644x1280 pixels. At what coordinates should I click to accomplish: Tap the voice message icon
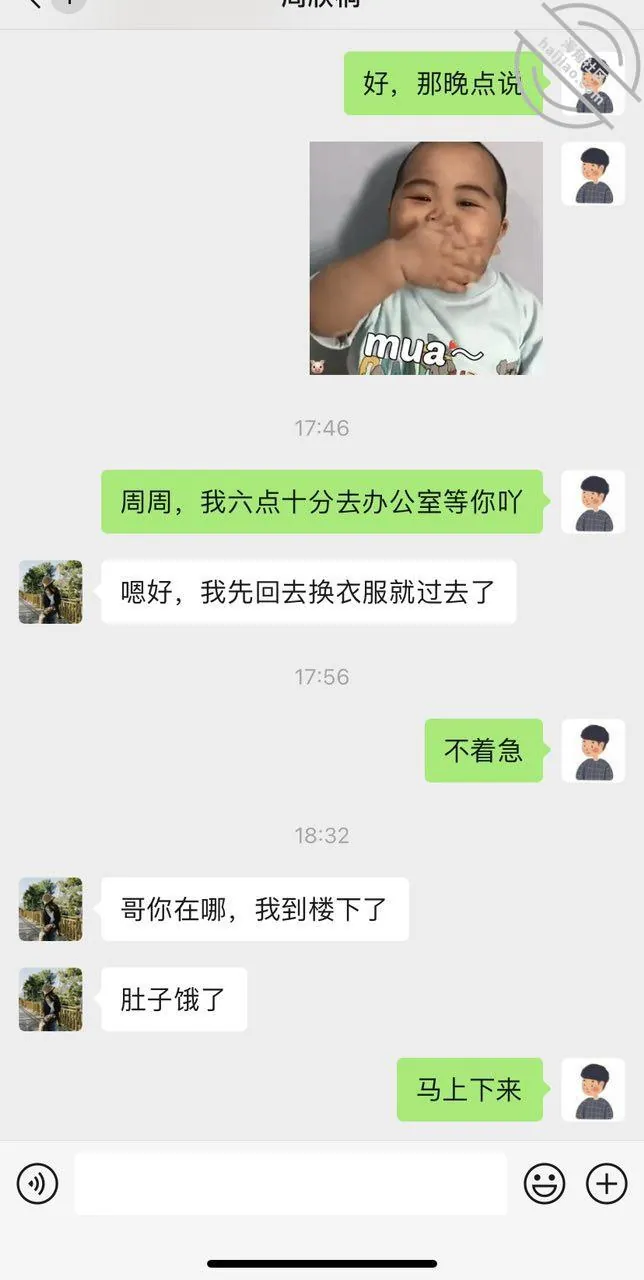point(37,1184)
